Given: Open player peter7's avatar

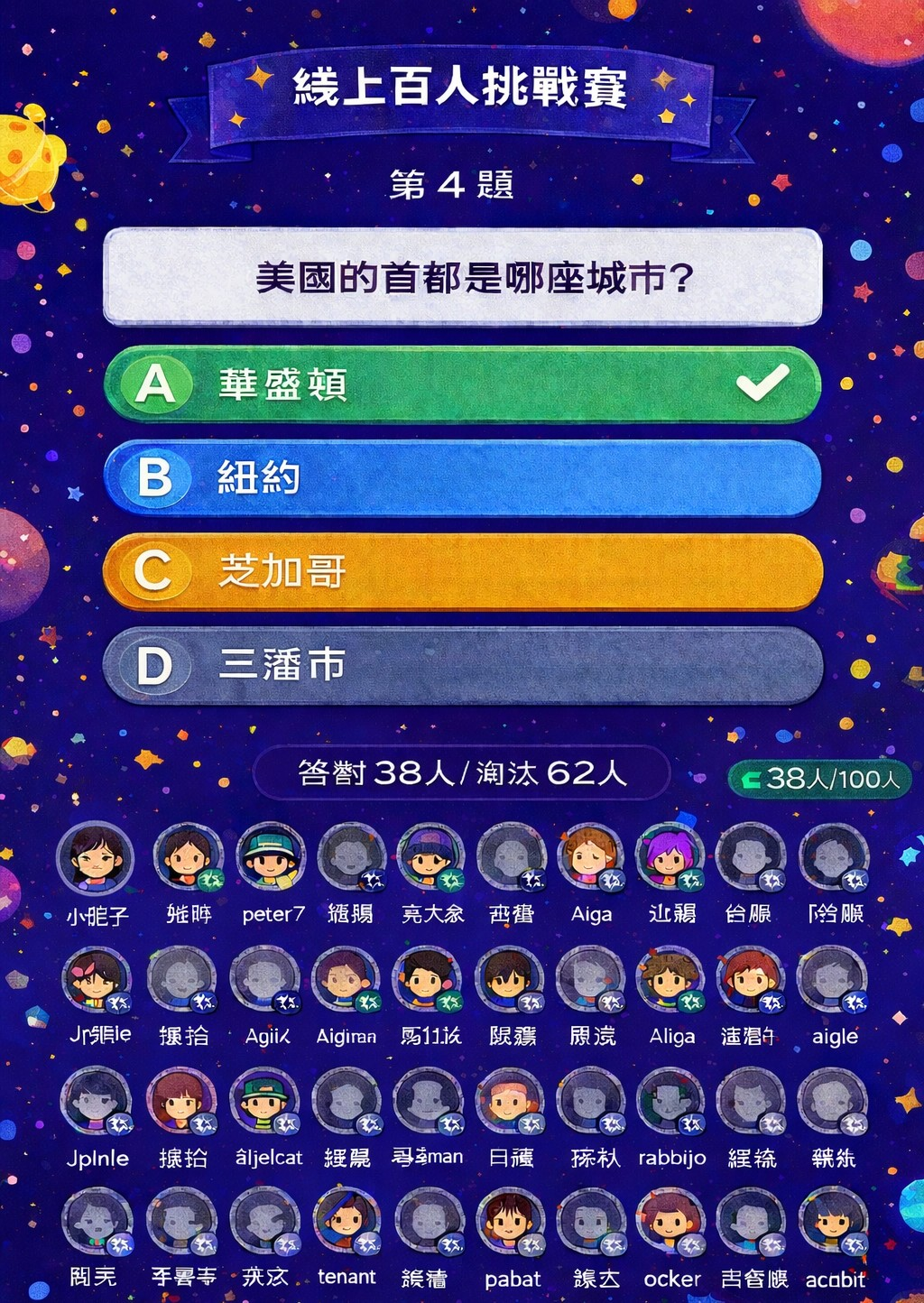Looking at the screenshot, I should tap(271, 857).
